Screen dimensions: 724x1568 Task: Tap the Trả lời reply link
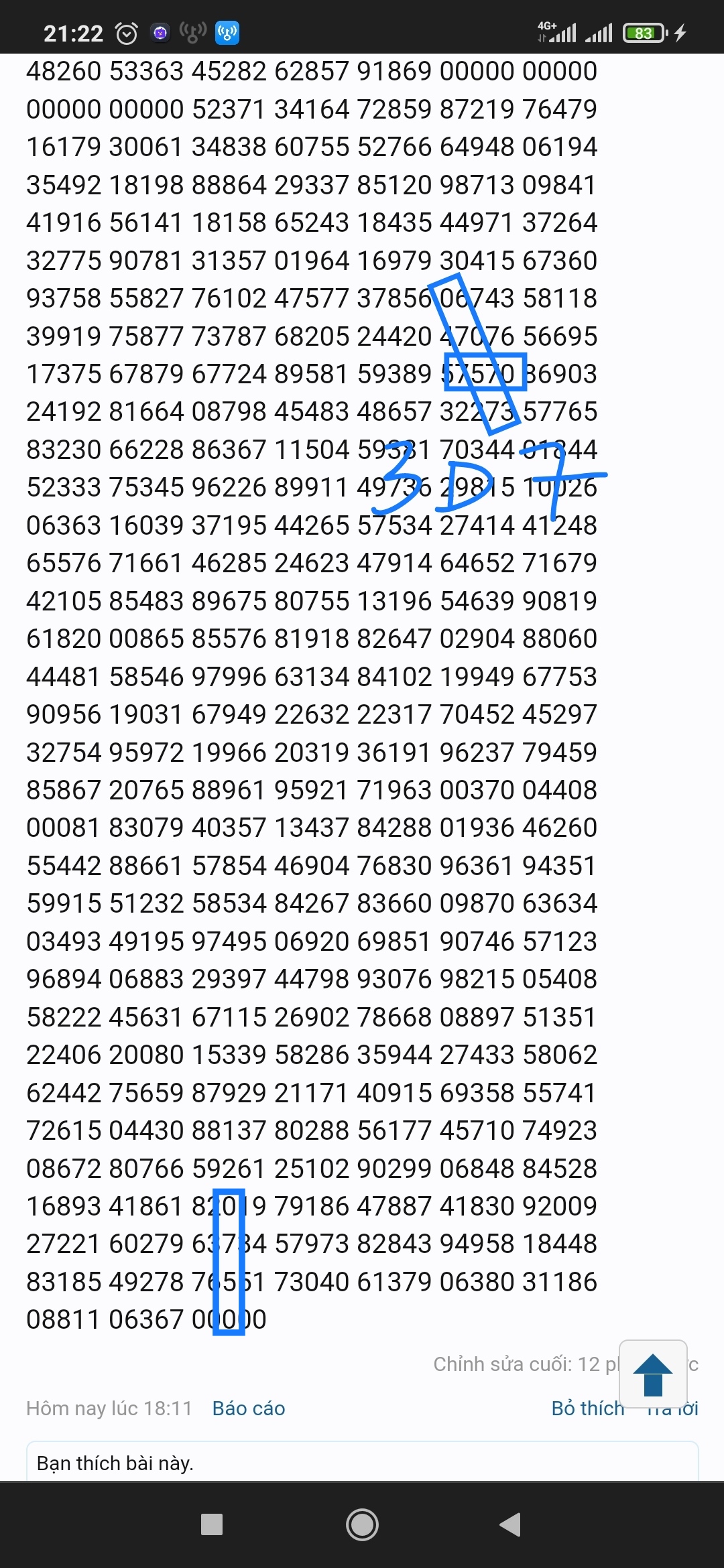[672, 1409]
